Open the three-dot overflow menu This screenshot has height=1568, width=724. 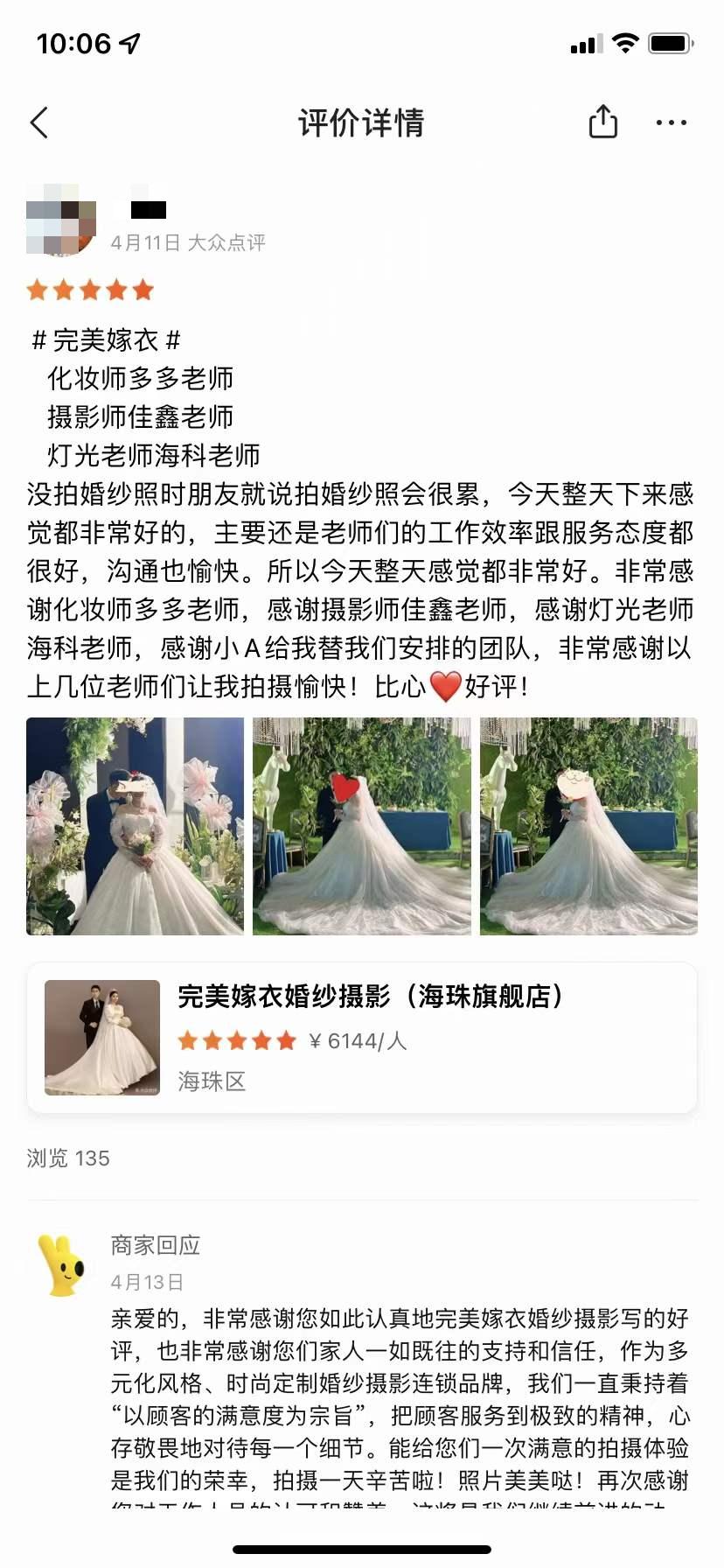click(x=671, y=122)
